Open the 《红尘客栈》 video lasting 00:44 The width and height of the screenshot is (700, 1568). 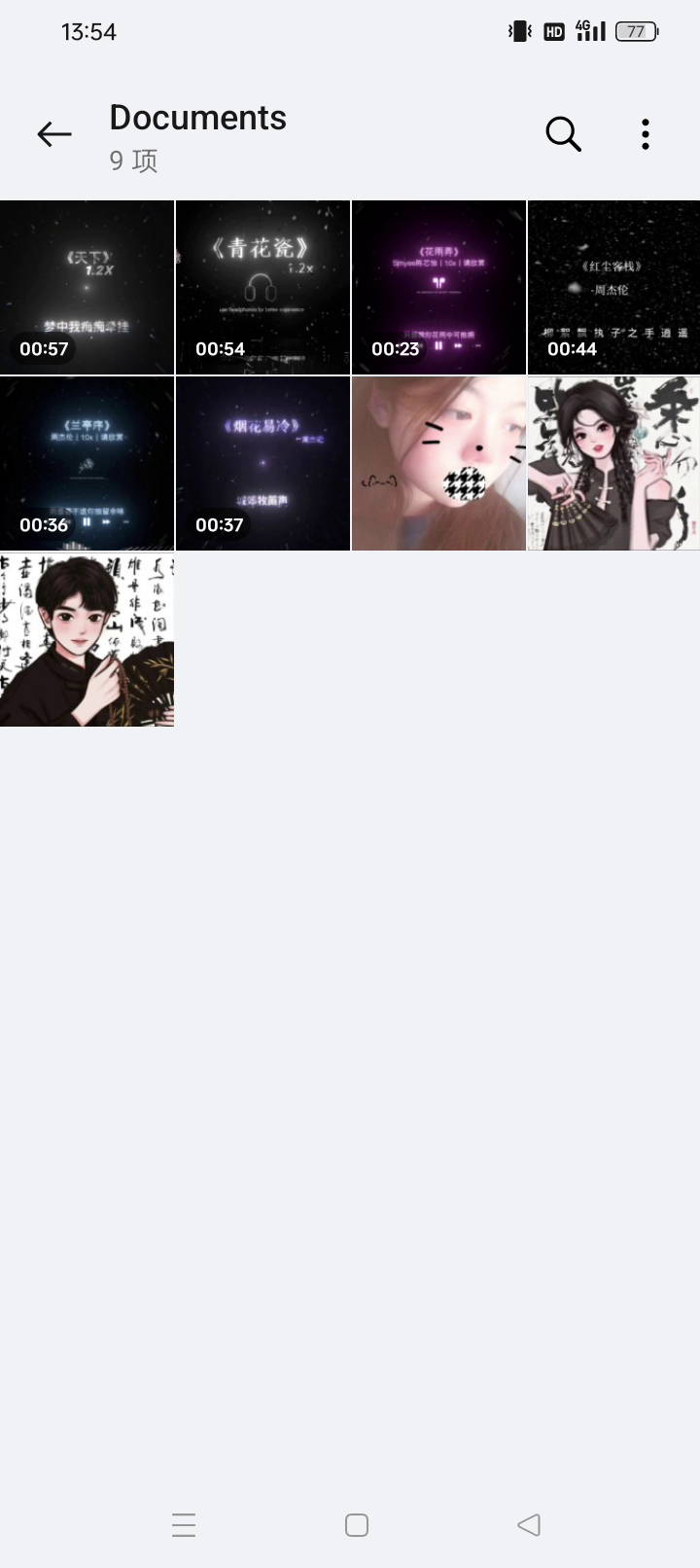613,287
